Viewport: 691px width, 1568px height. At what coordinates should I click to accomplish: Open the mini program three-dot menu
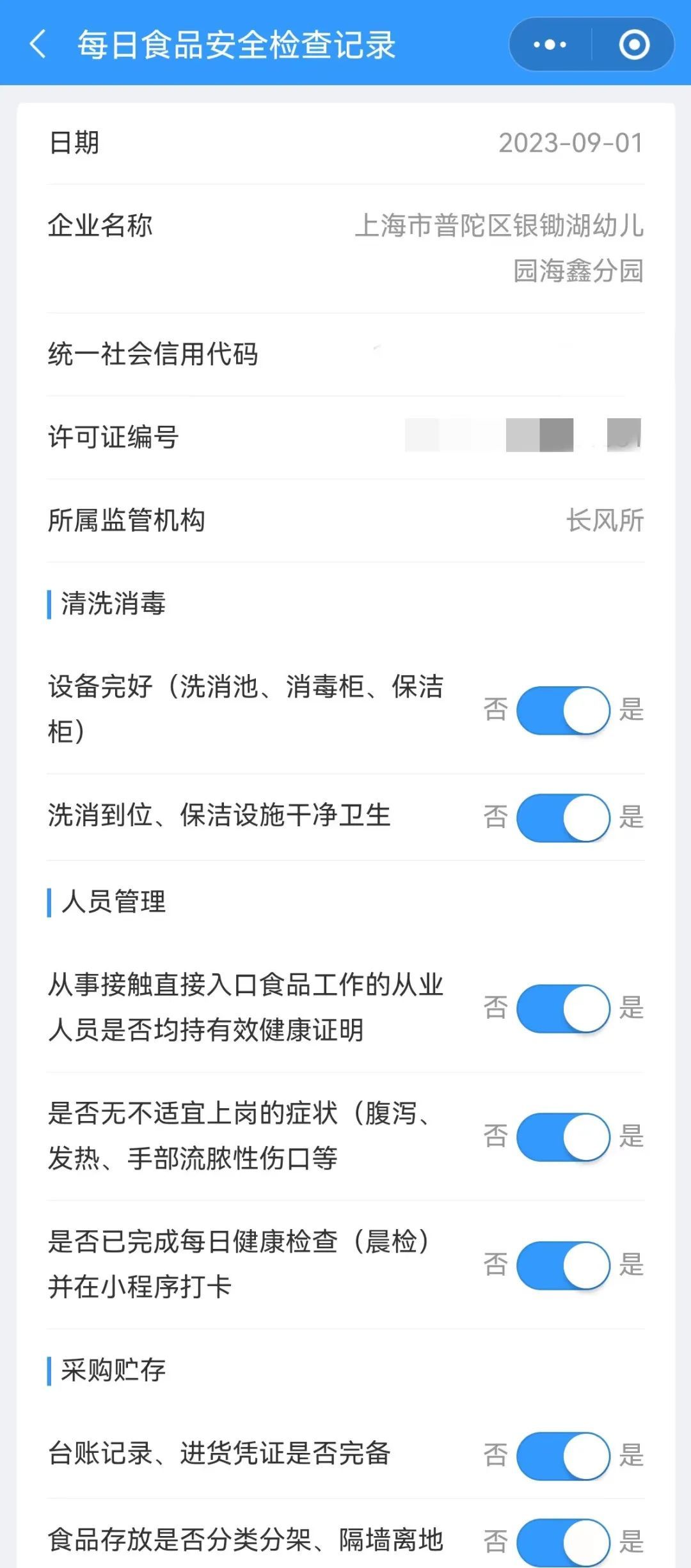(x=550, y=45)
